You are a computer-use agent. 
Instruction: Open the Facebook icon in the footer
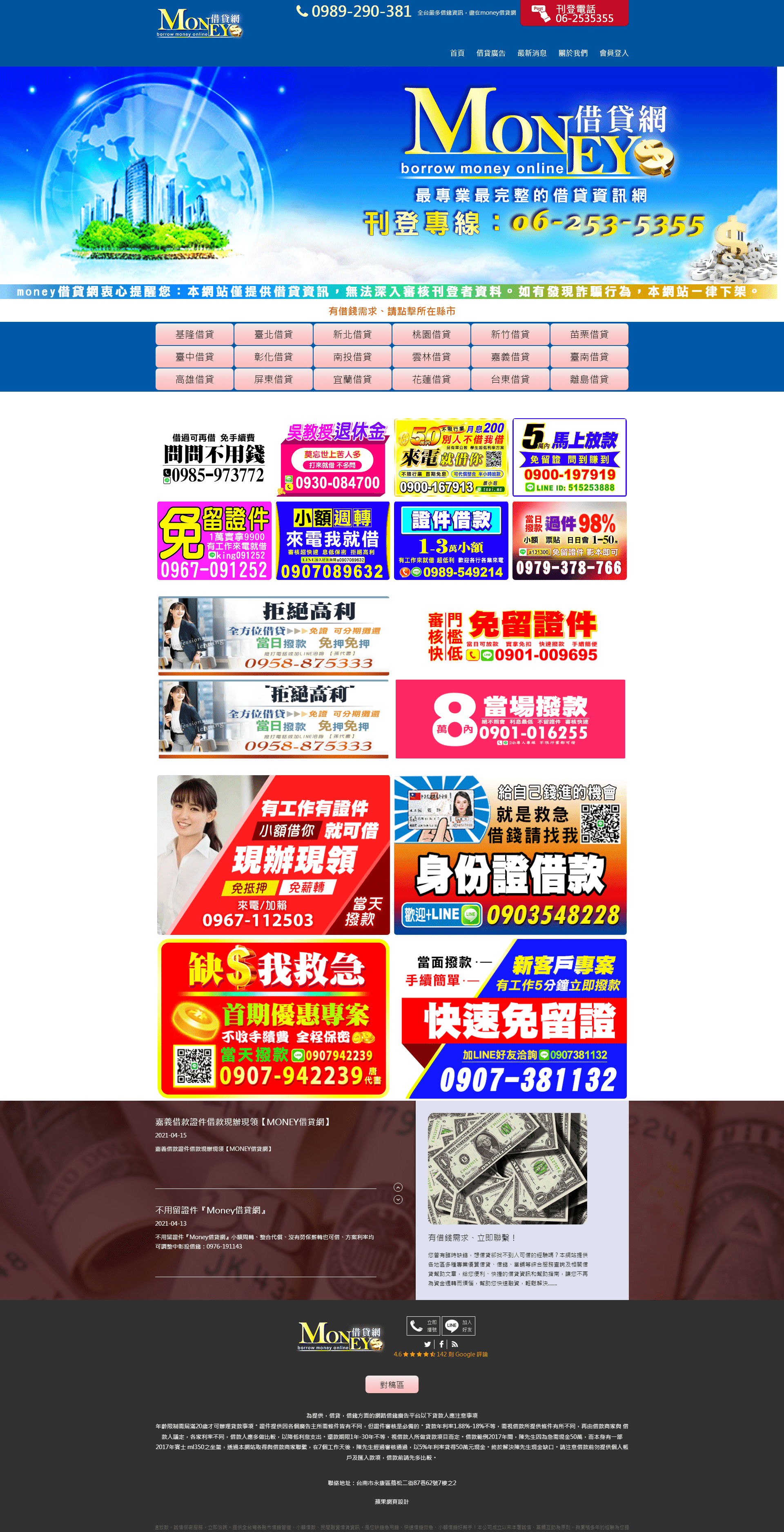tap(441, 1344)
